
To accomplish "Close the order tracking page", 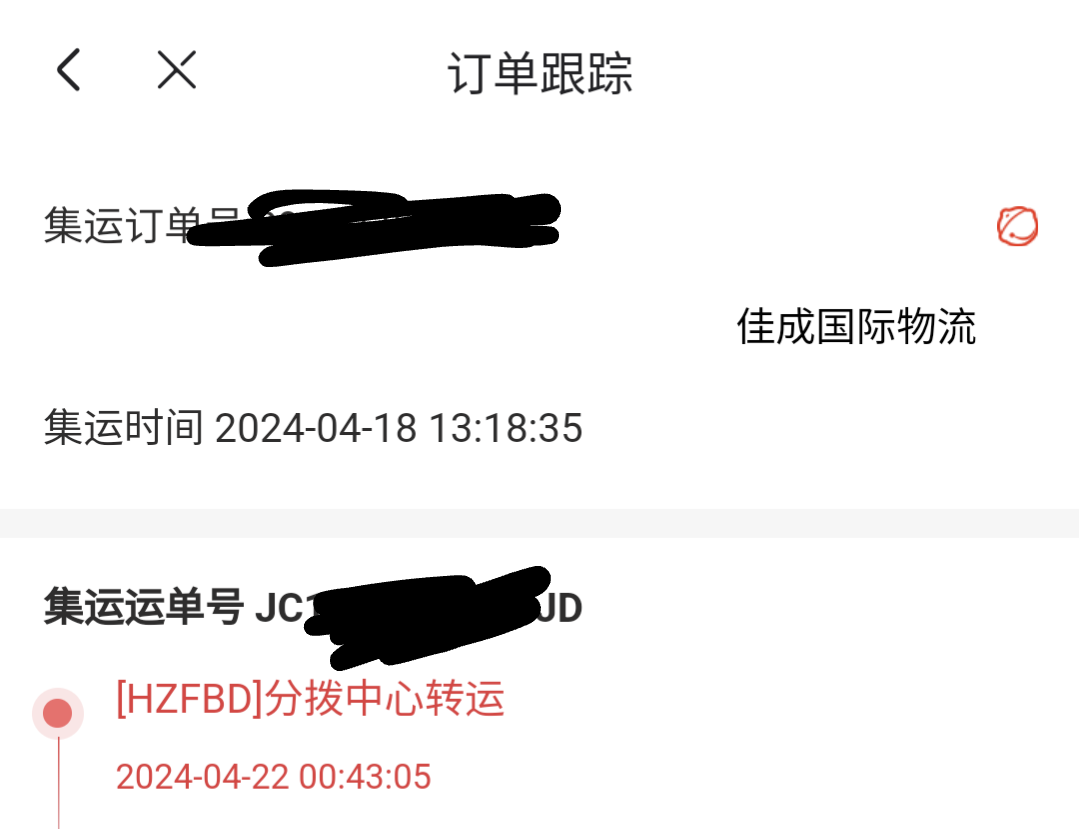I will 177,71.
